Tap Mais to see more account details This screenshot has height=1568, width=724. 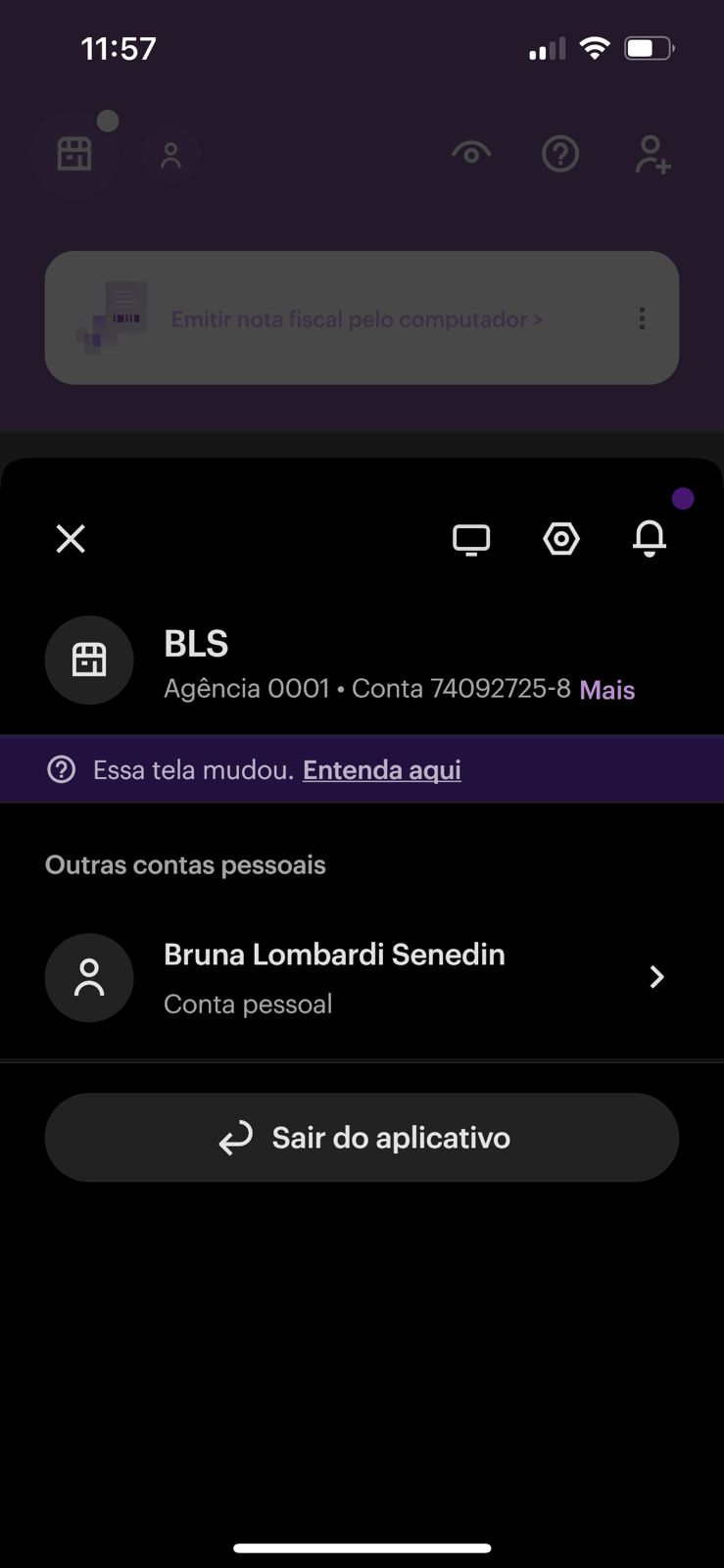[x=607, y=690]
